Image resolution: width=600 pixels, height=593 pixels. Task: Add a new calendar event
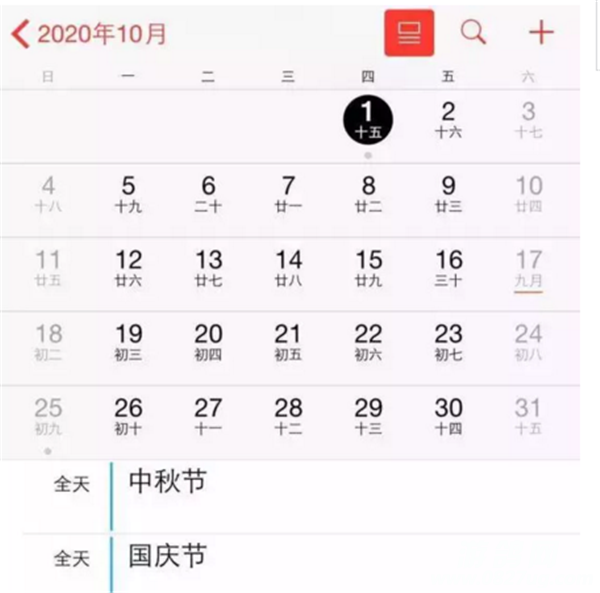click(x=541, y=32)
